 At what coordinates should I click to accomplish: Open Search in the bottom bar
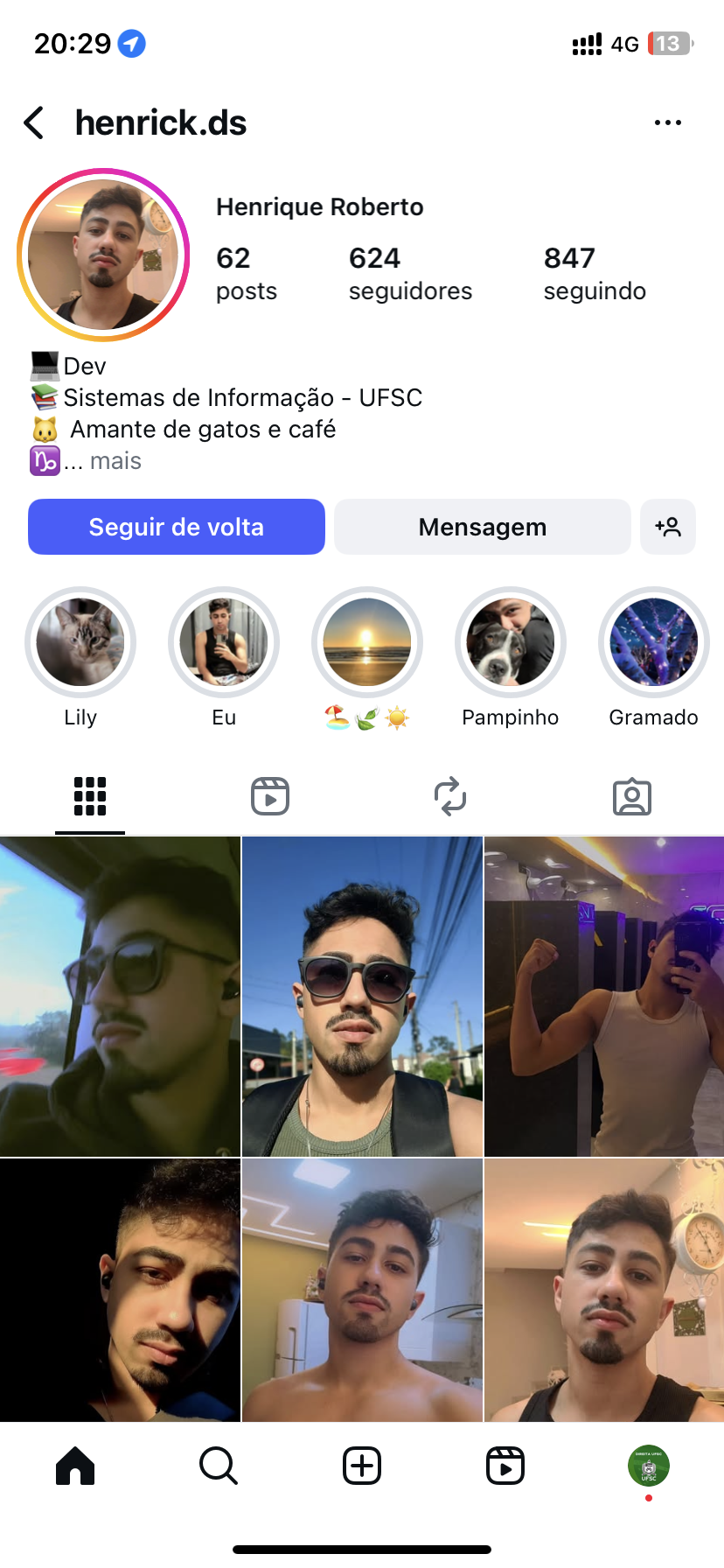click(x=219, y=1466)
